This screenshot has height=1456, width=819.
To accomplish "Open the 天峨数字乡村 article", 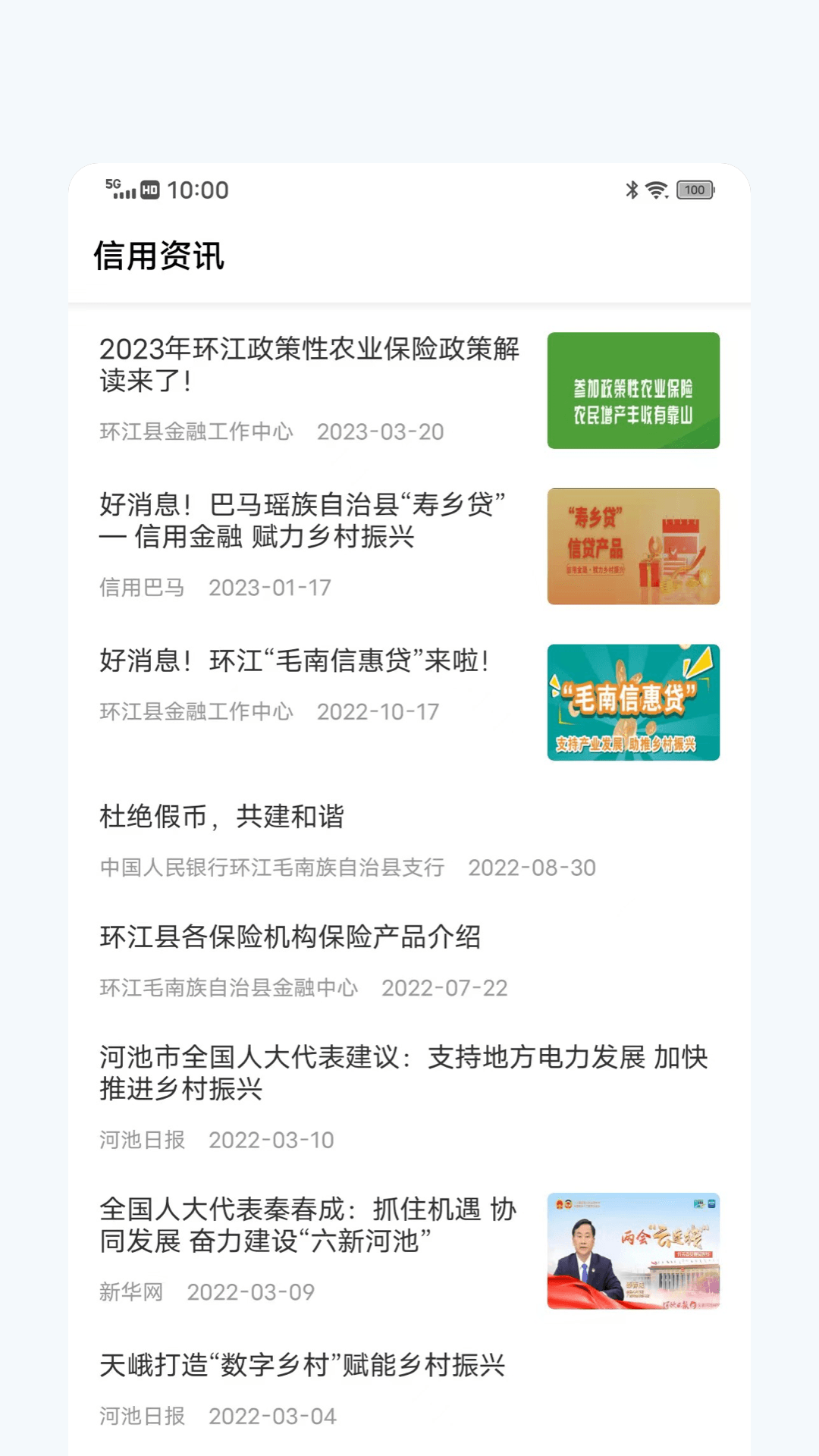I will [305, 1368].
